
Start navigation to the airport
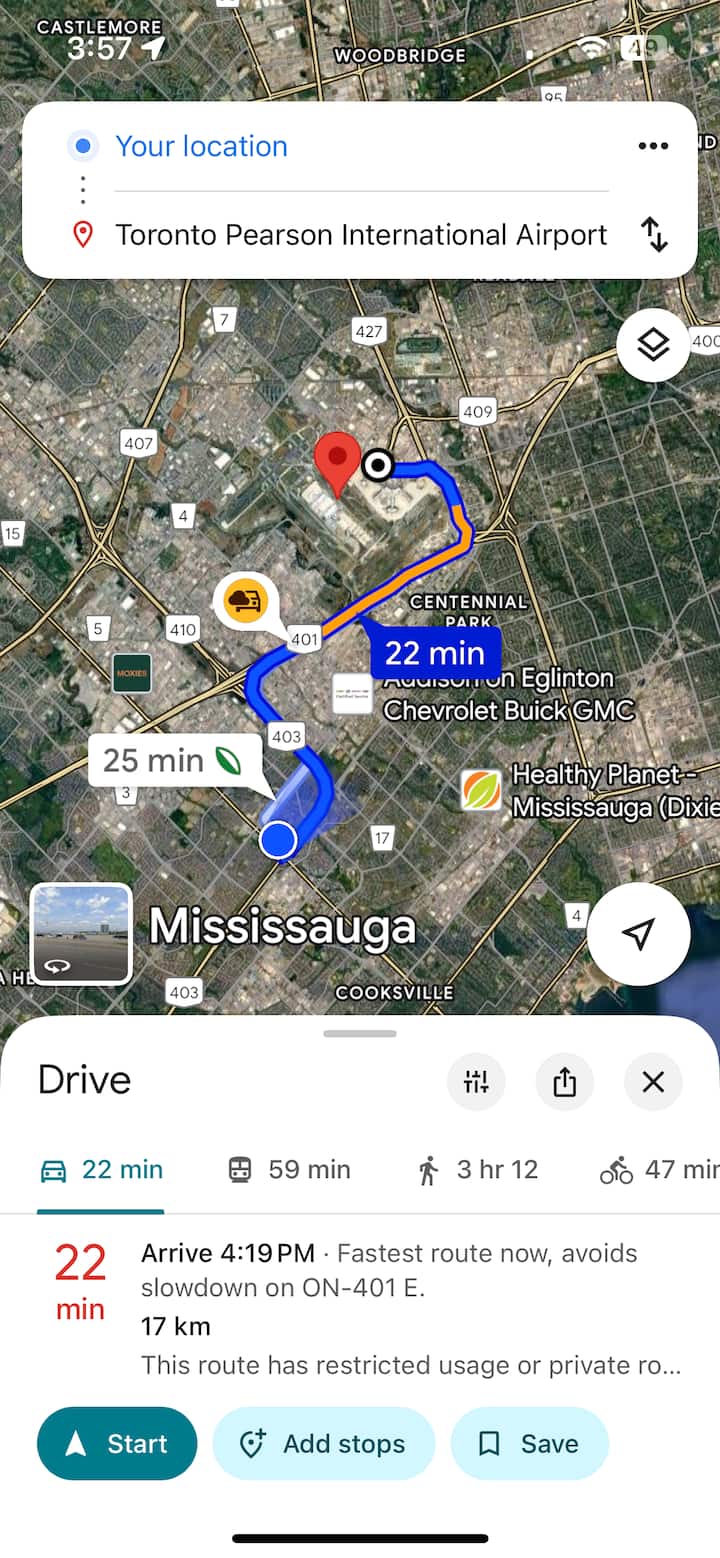117,1443
